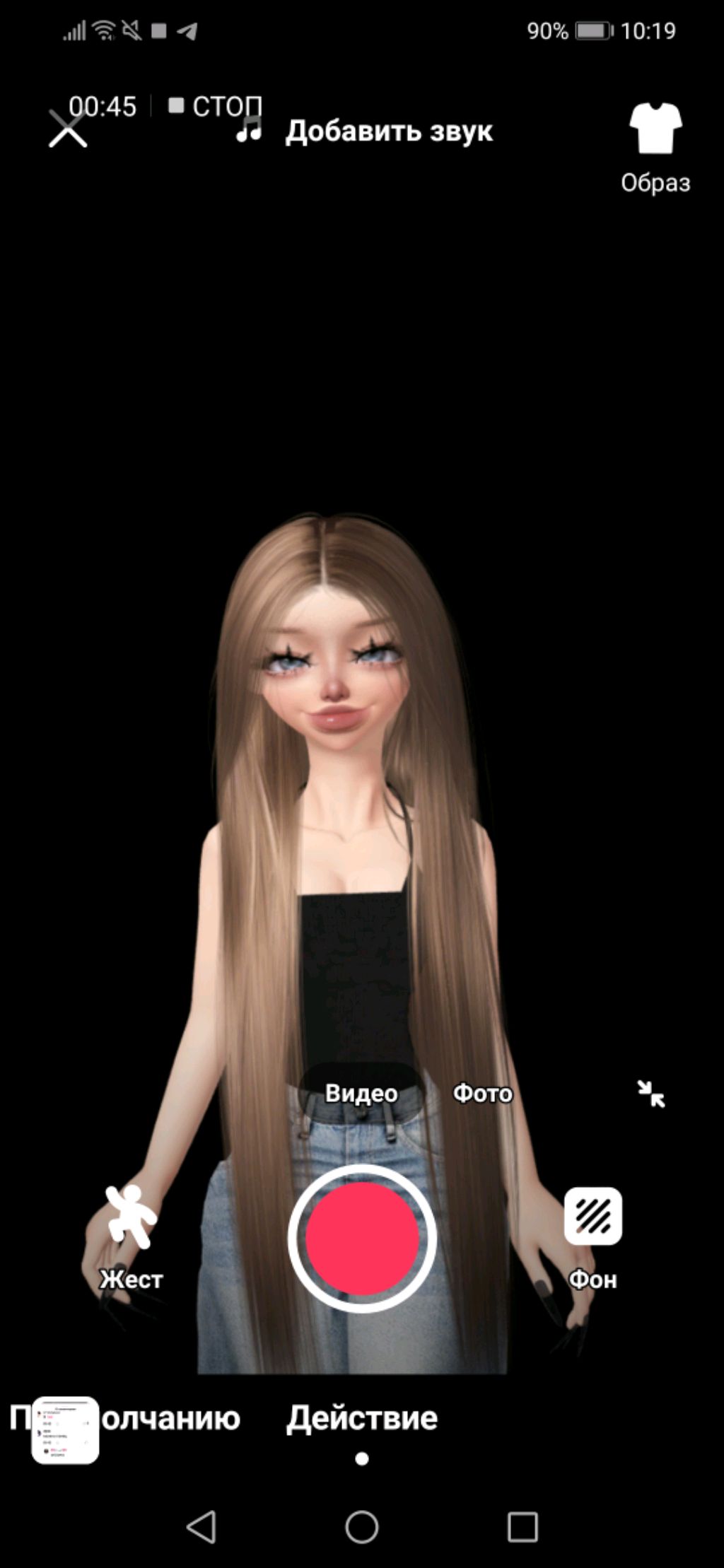Select the Действие tab
The height and width of the screenshot is (1568, 724).
click(x=362, y=1417)
